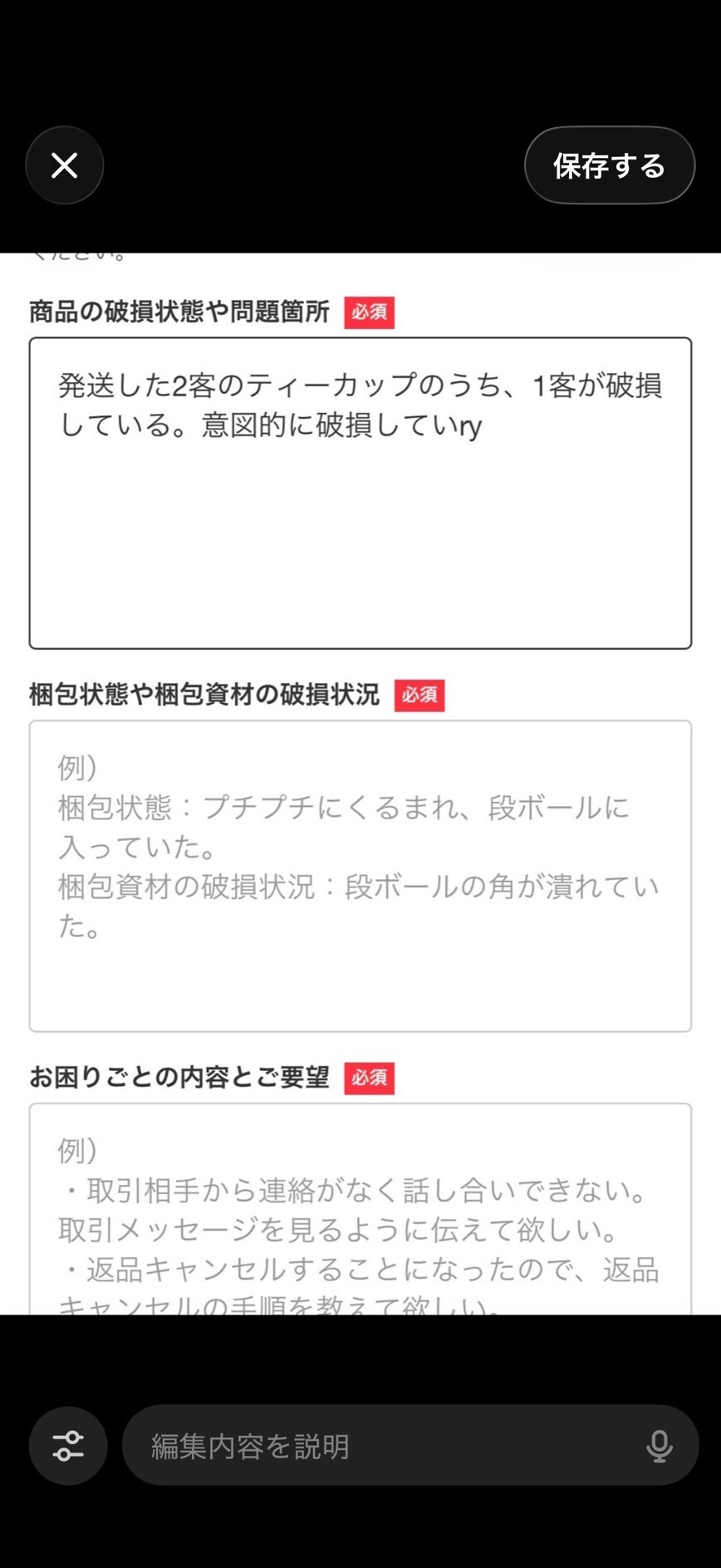The image size is (721, 1568).
Task: Tap inside the filled damage description text box
Action: [360, 490]
